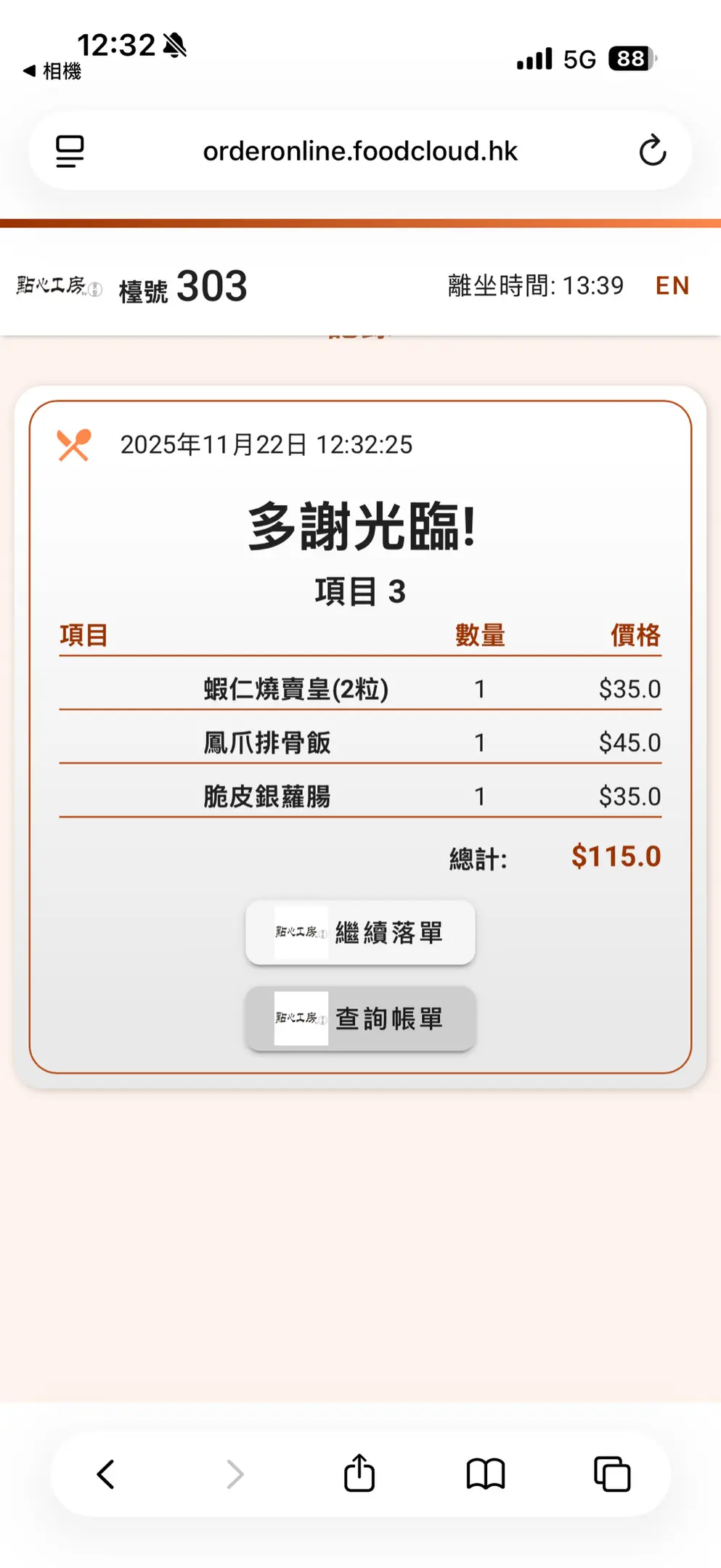The width and height of the screenshot is (721, 1568).
Task: Go back to the previous page
Action: click(106, 1474)
